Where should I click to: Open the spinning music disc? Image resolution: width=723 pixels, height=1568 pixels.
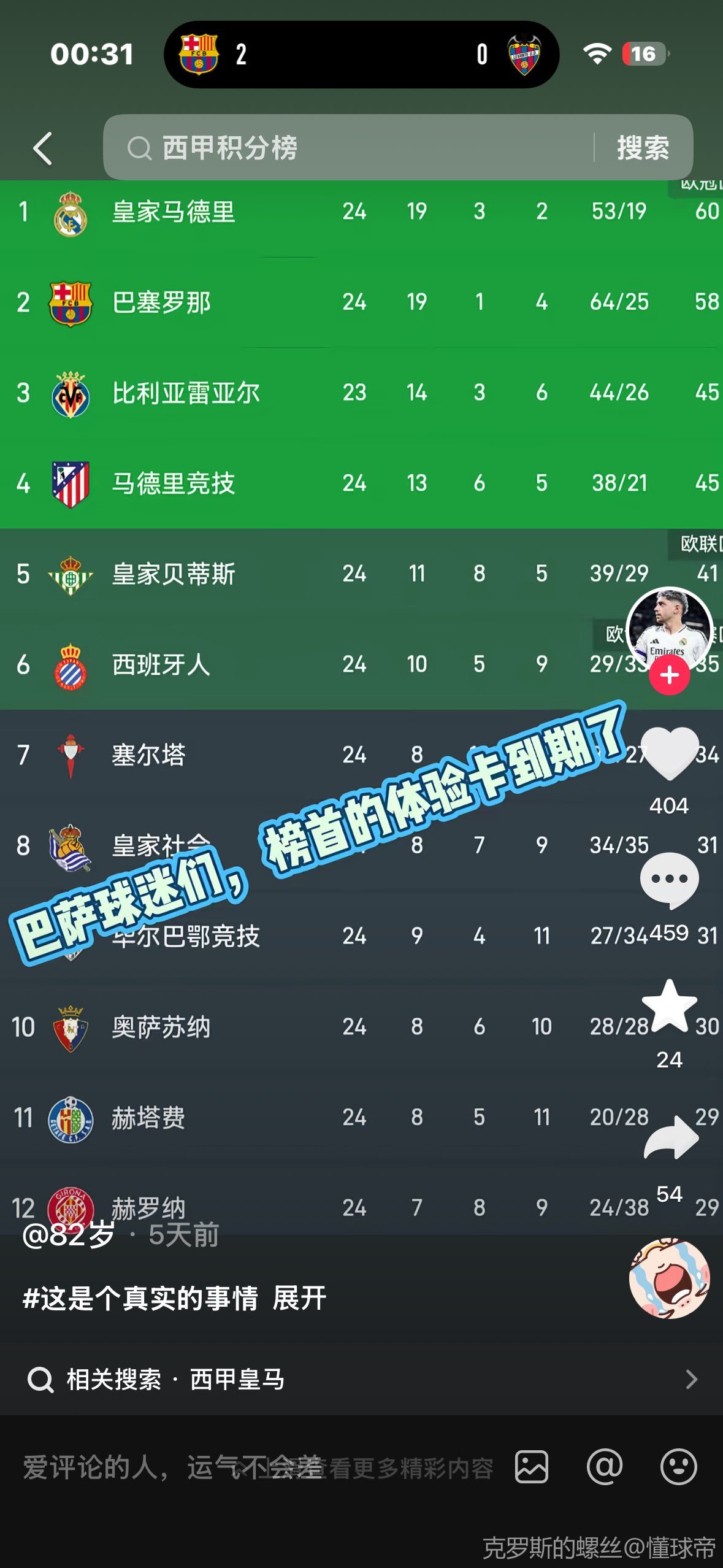(669, 1278)
